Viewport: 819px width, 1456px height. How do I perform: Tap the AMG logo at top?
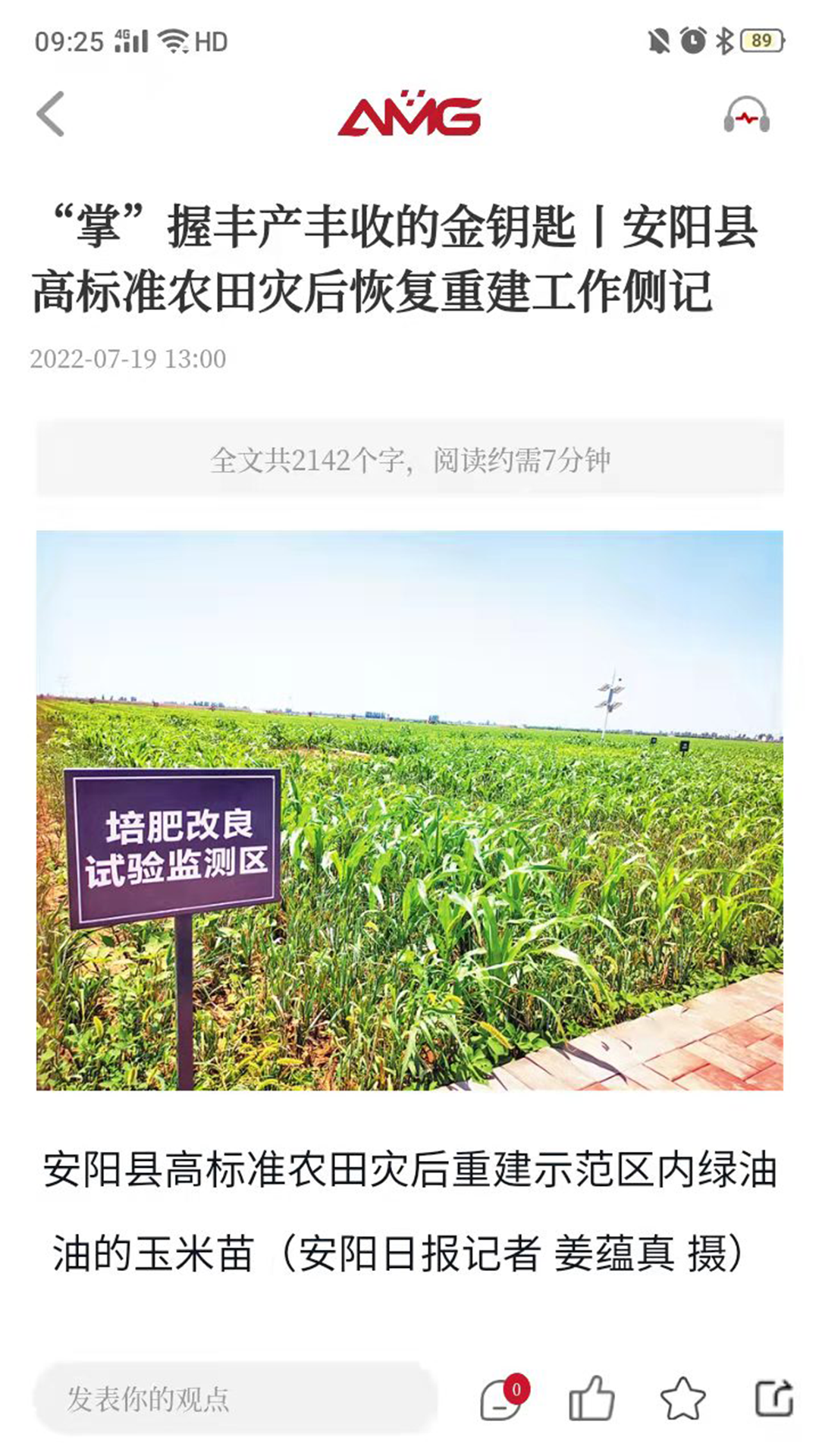pyautogui.click(x=409, y=115)
